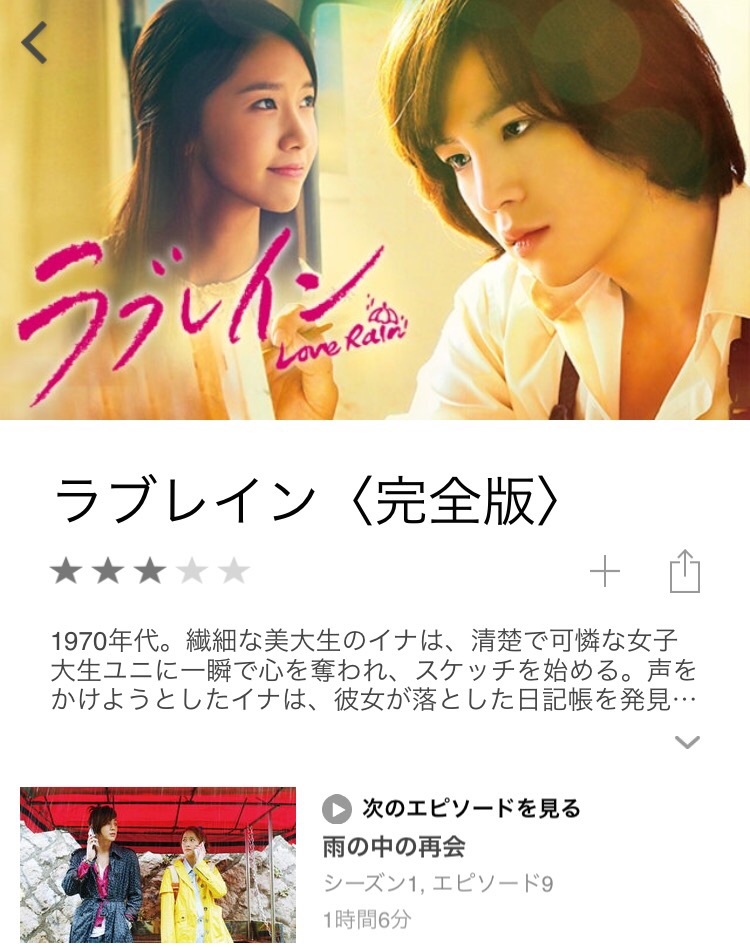750x950 pixels.
Task: Go back using the top-left arrow
Action: [35, 43]
